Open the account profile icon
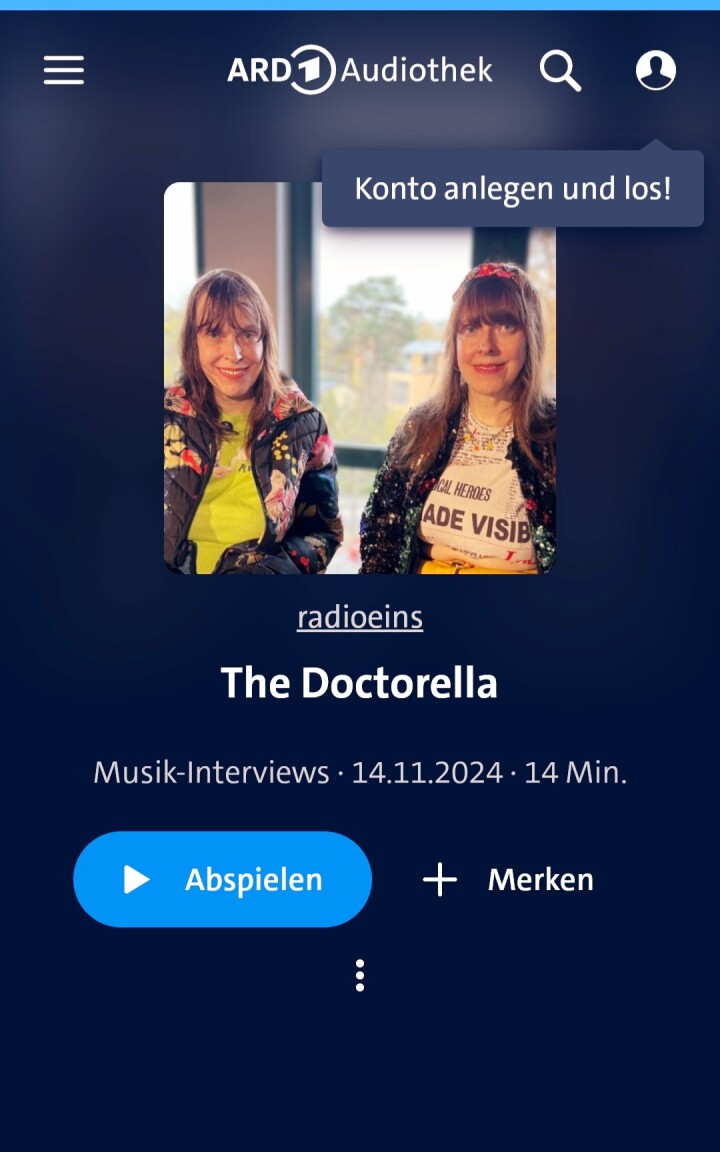Screen dimensions: 720x1152 (x=656, y=70)
